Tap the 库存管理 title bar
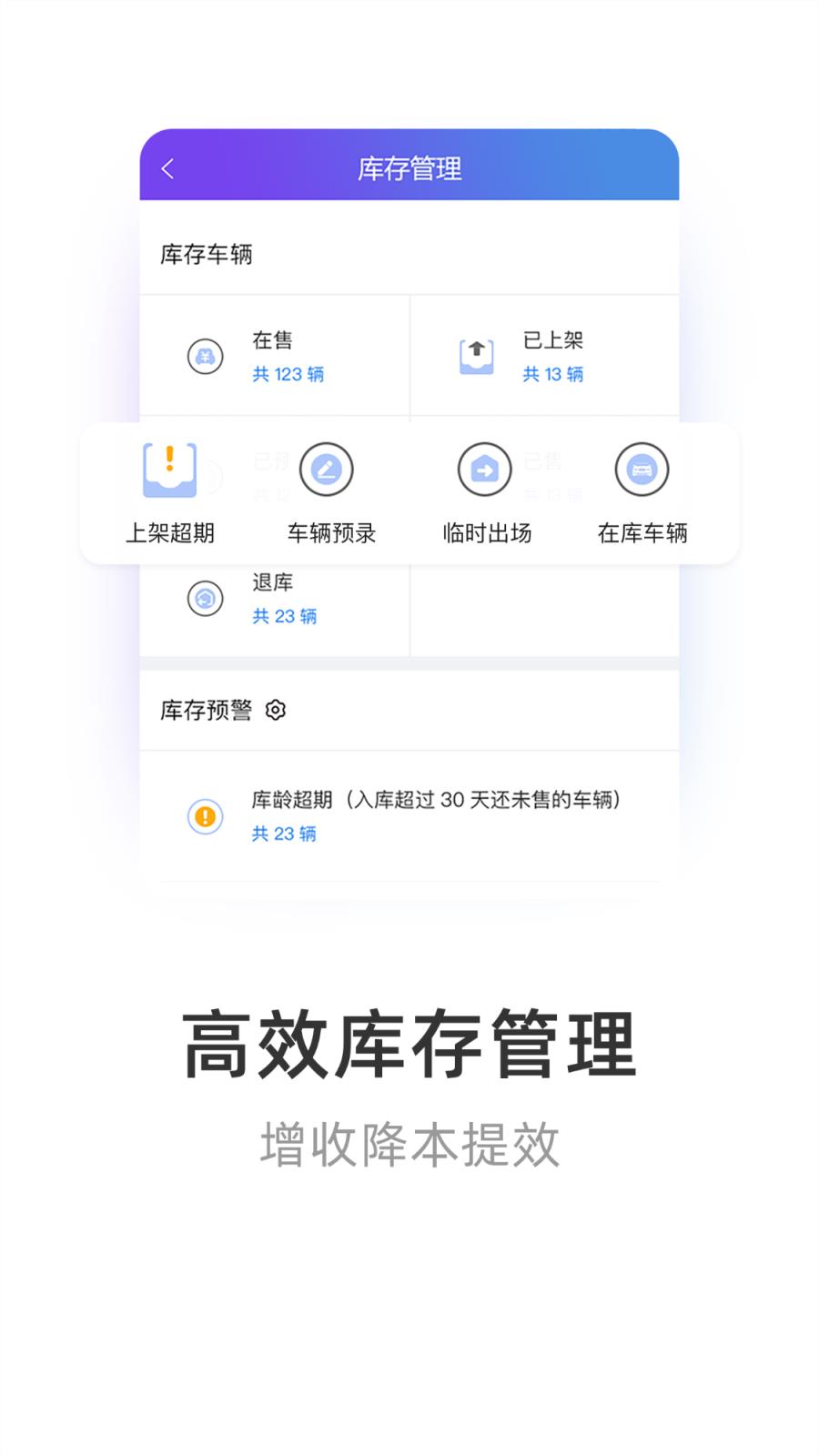Viewport: 819px width, 1456px height. click(409, 167)
